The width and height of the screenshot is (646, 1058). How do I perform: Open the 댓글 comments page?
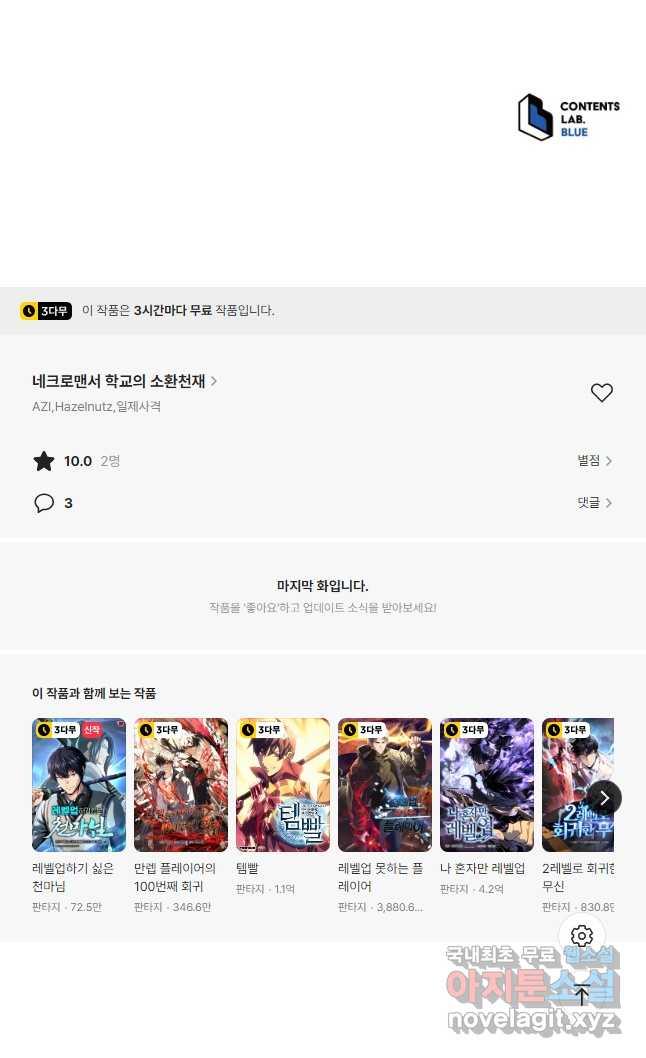(594, 503)
